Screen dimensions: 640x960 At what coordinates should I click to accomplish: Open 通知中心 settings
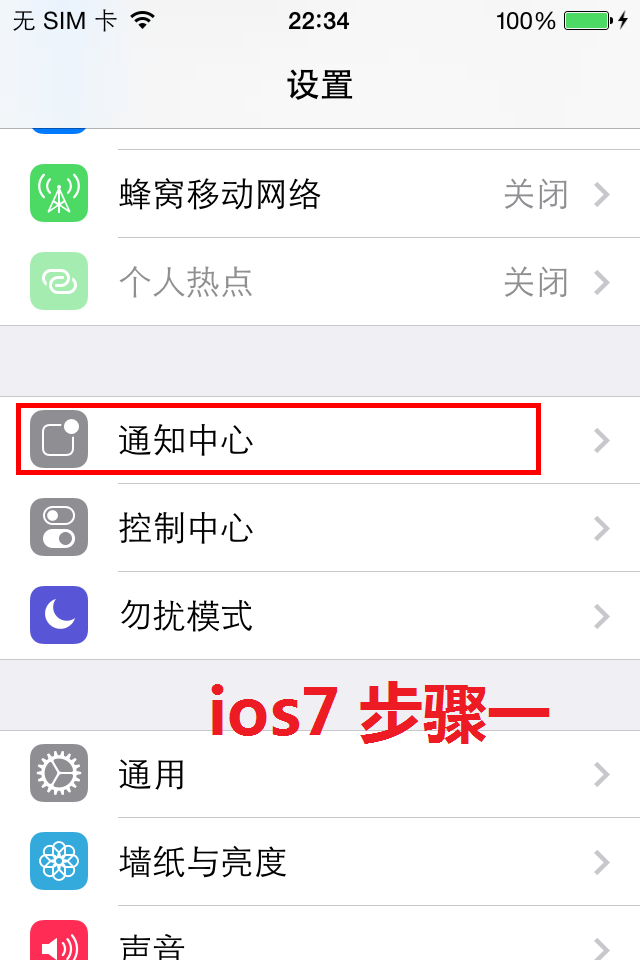tap(320, 440)
